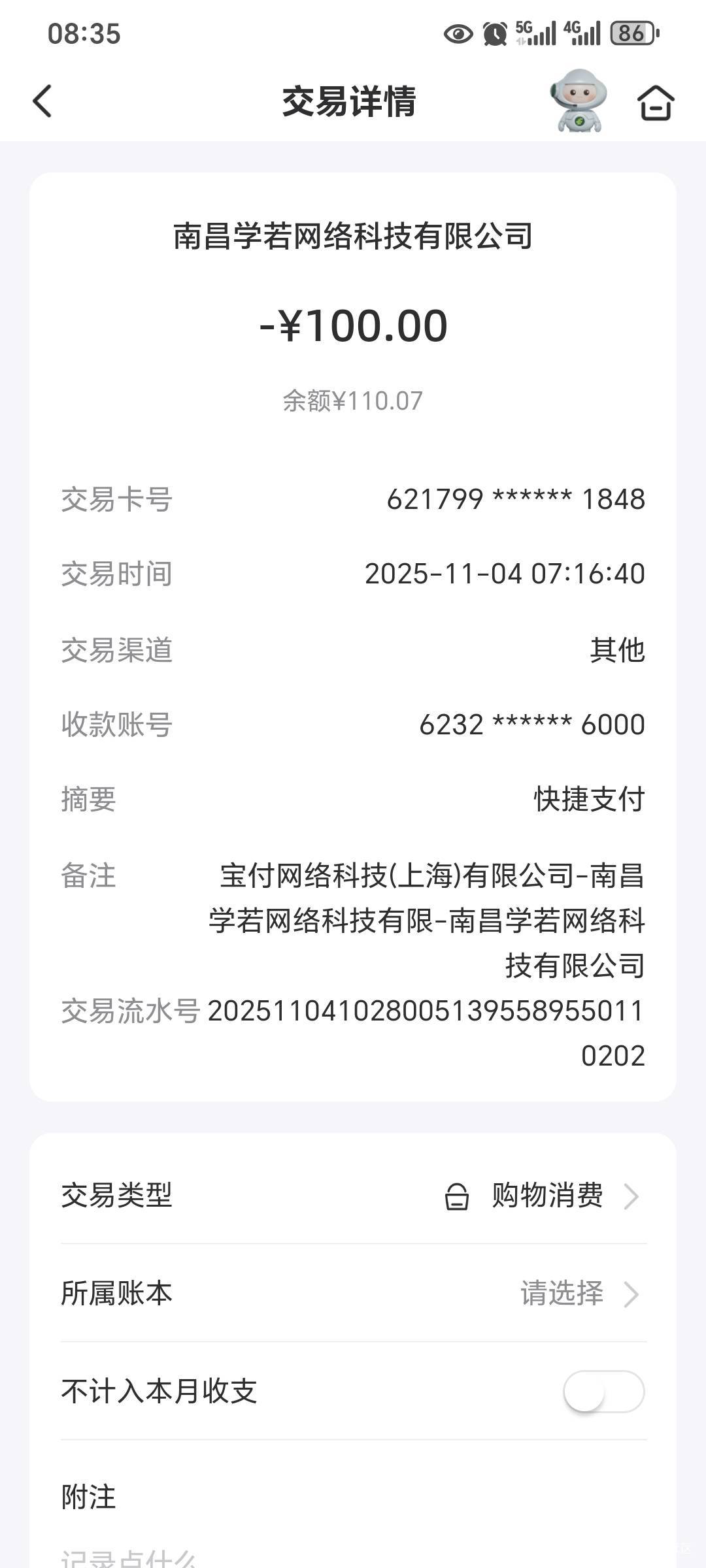
Task: Open the robot customer service assistant
Action: (x=578, y=101)
